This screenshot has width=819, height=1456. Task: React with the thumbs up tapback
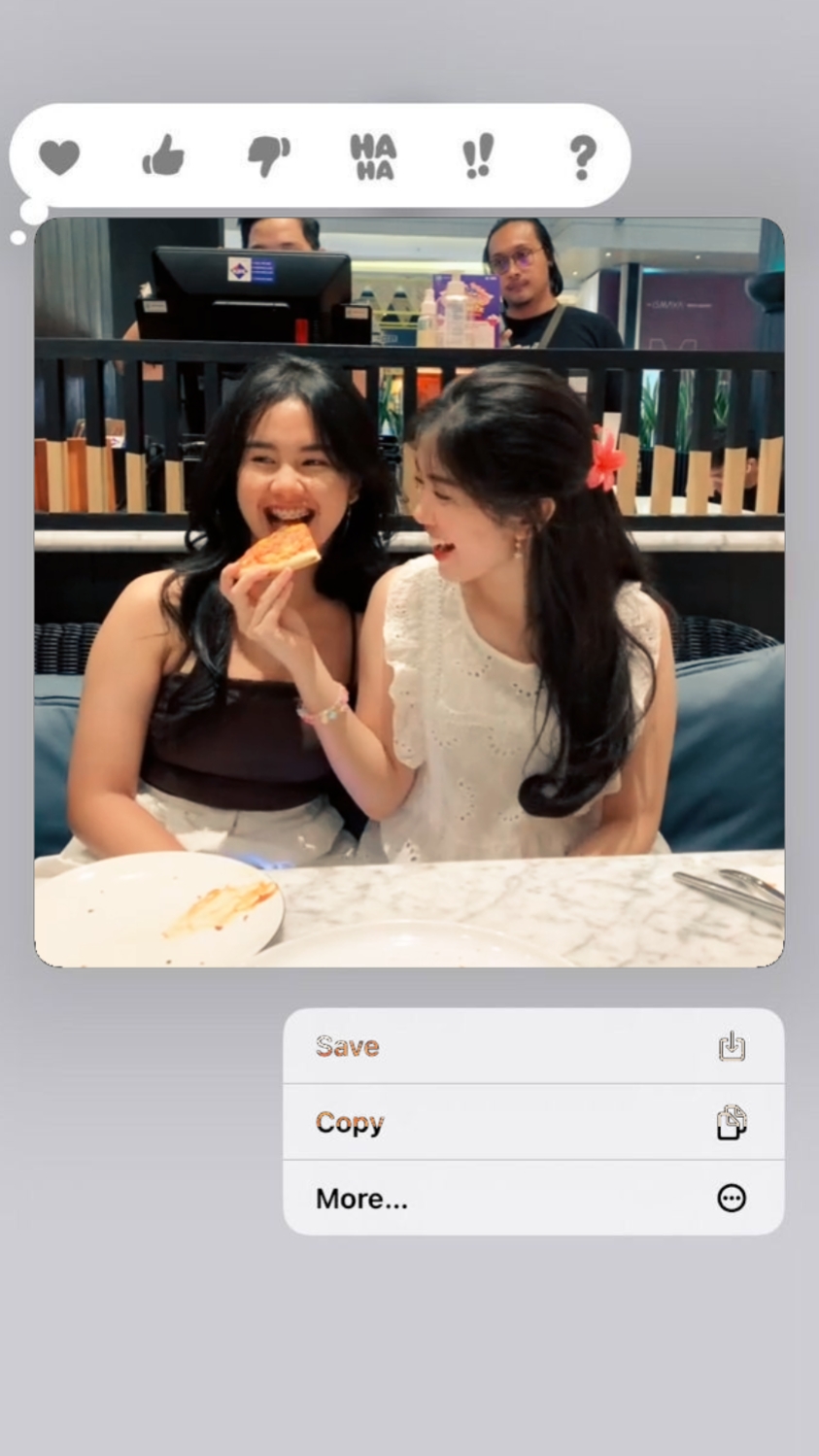pos(163,155)
